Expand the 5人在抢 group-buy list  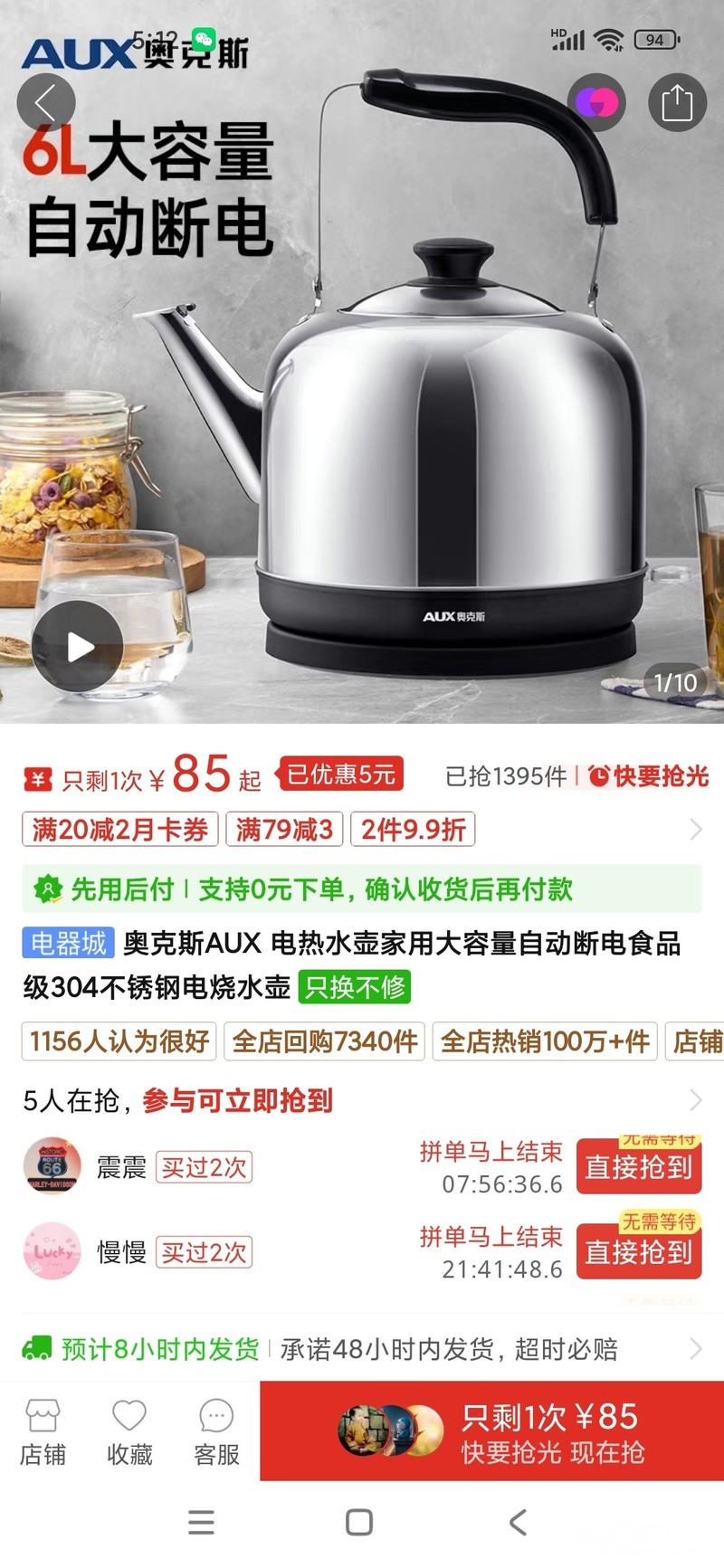point(694,1100)
